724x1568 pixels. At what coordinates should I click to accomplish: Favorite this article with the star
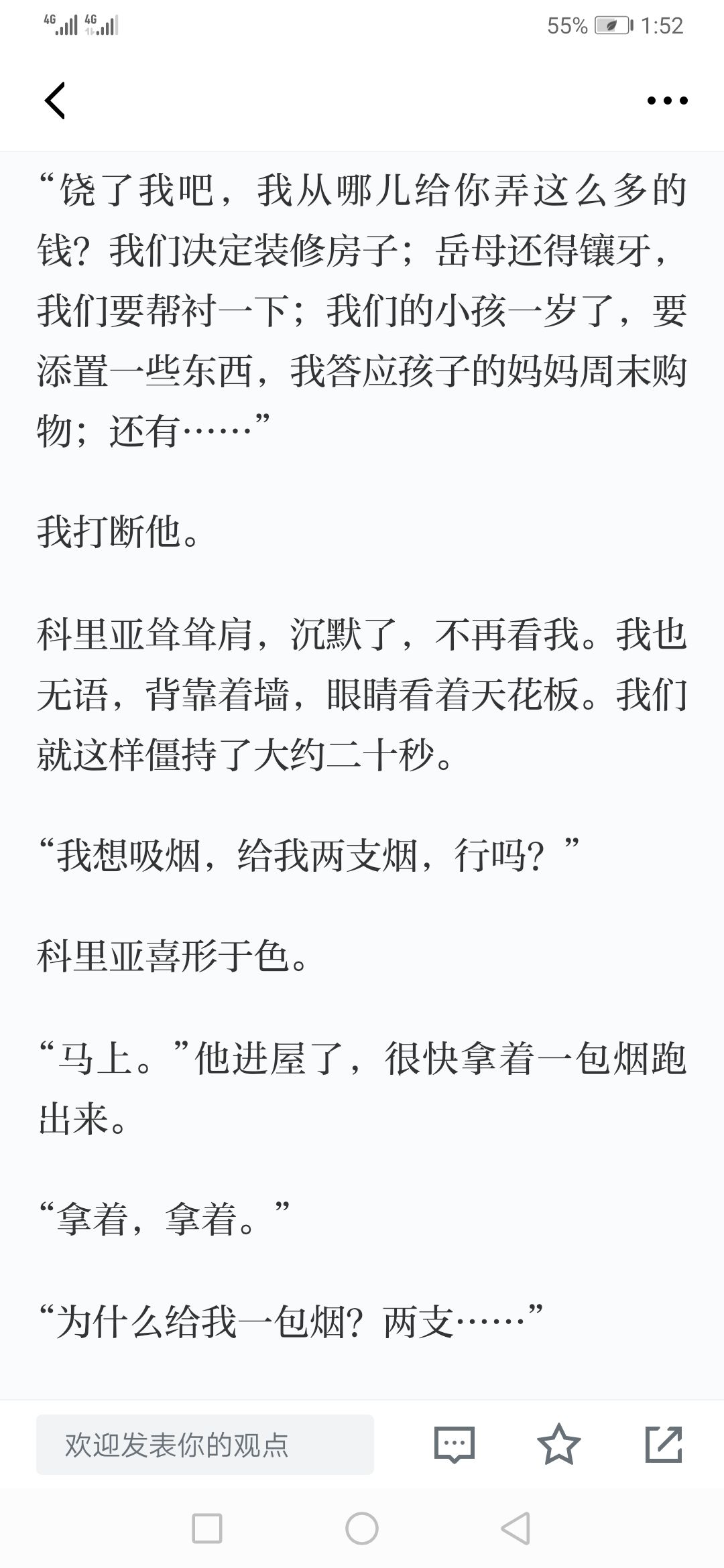(x=559, y=1444)
